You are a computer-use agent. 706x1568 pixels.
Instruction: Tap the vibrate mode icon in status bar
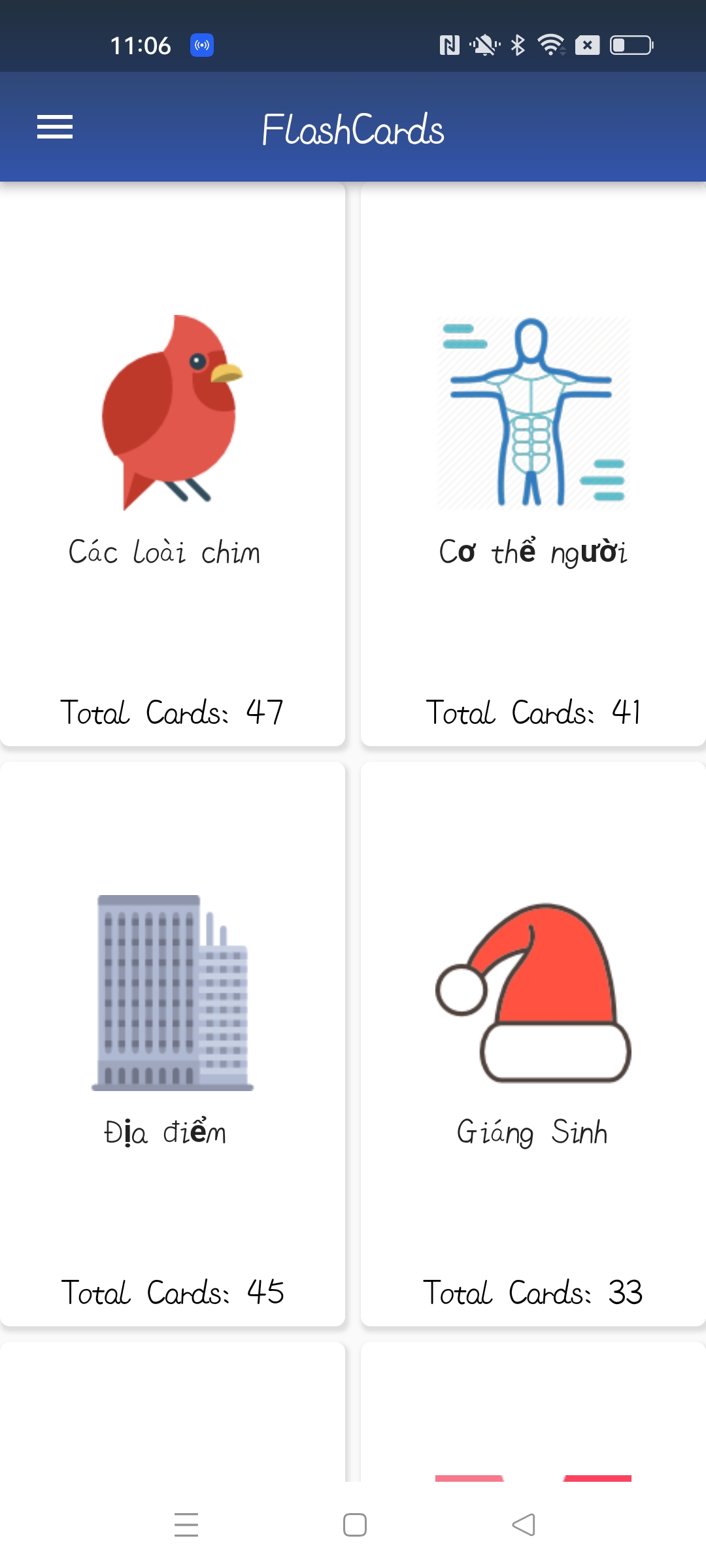pyautogui.click(x=484, y=44)
